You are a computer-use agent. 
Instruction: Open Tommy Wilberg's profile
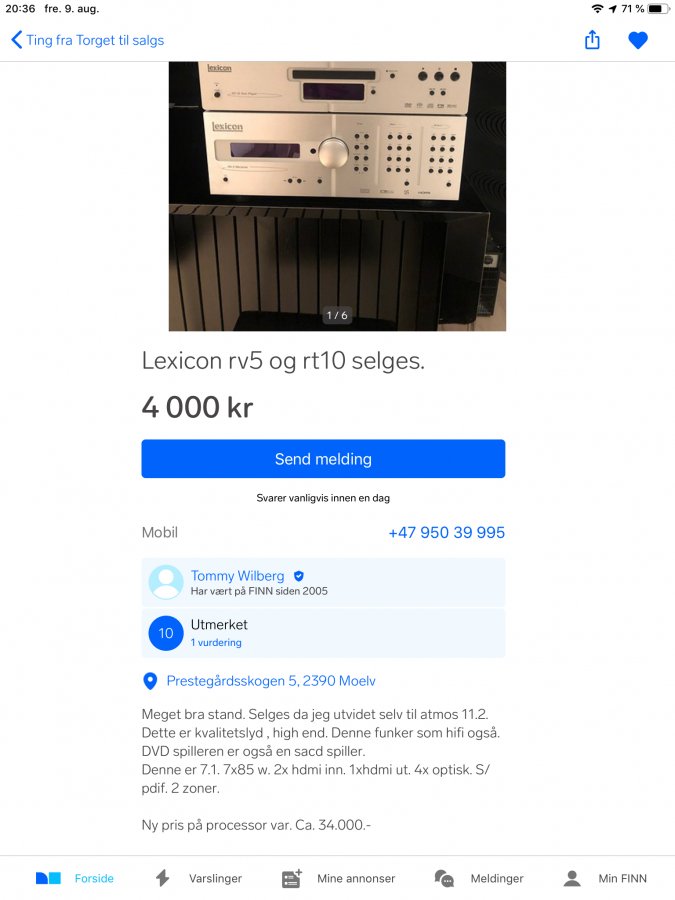click(x=238, y=576)
